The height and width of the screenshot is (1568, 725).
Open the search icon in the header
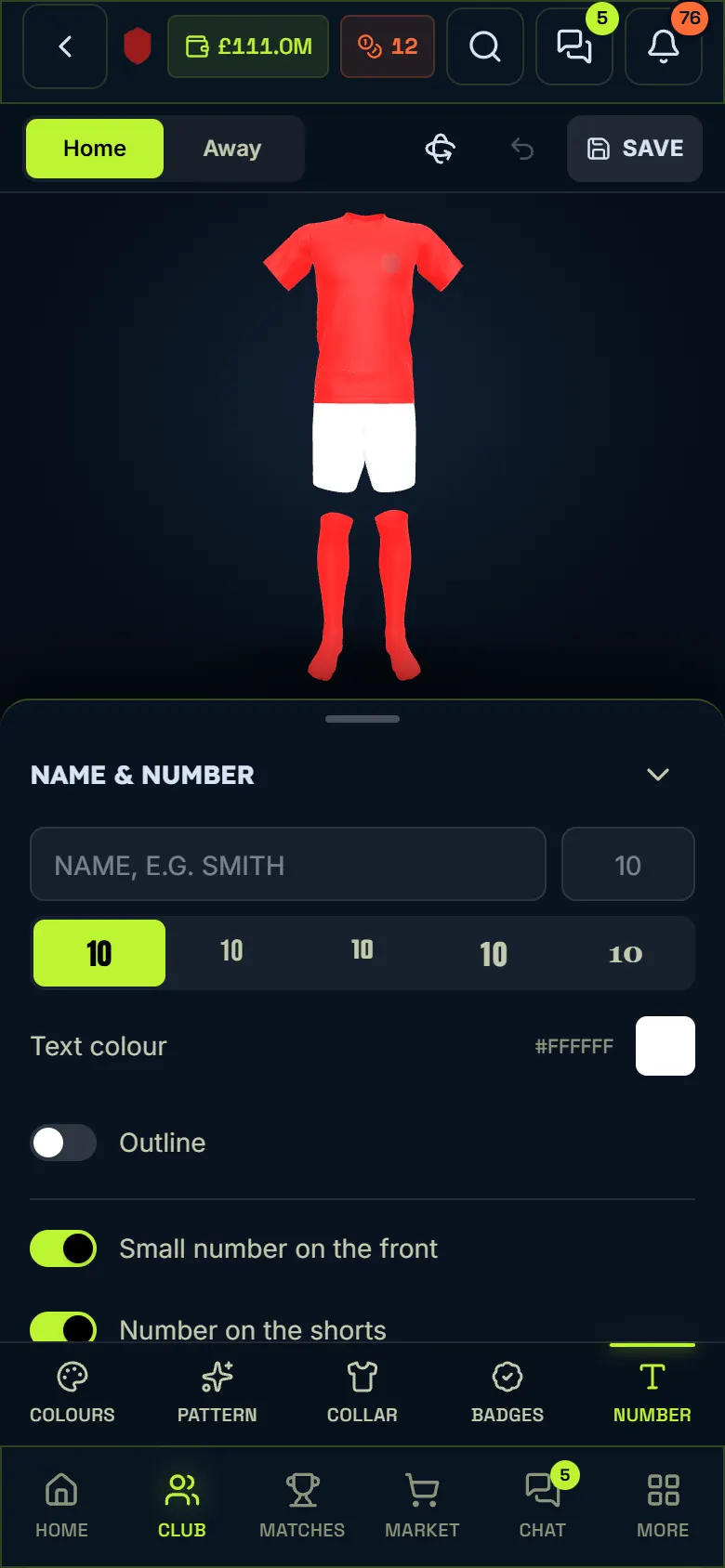click(485, 46)
